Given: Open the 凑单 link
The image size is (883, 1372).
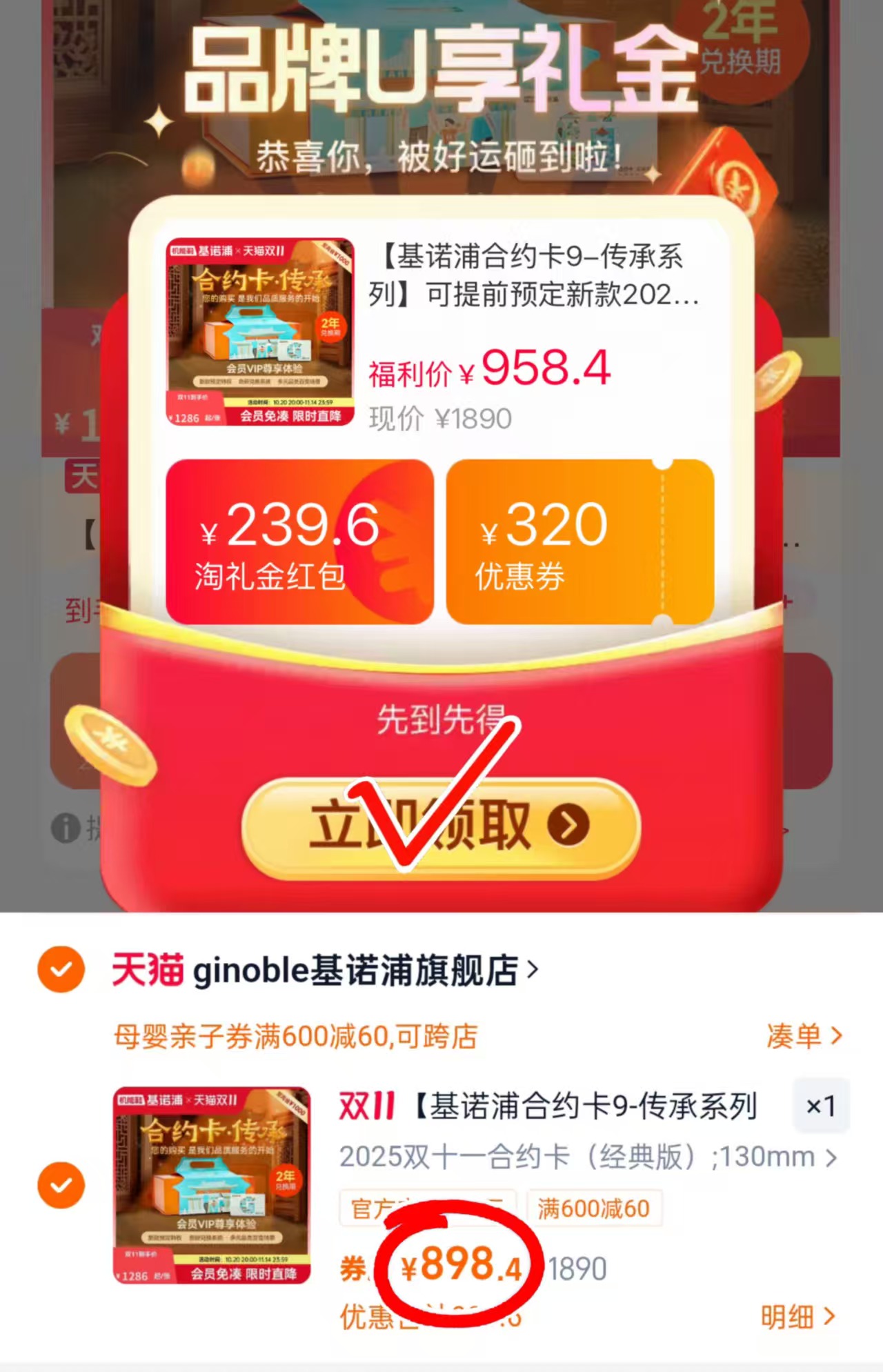Looking at the screenshot, I should click(x=802, y=1036).
